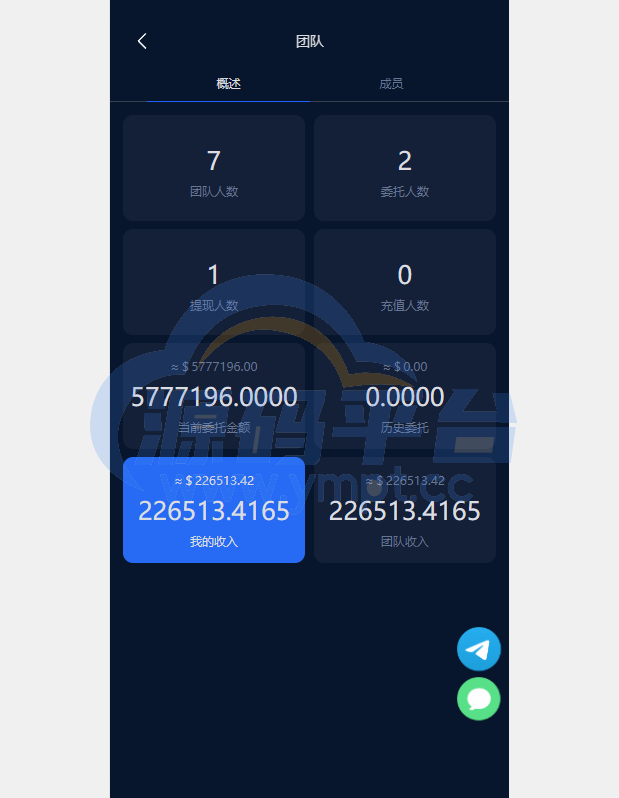Open the green chat support button

pos(479,698)
